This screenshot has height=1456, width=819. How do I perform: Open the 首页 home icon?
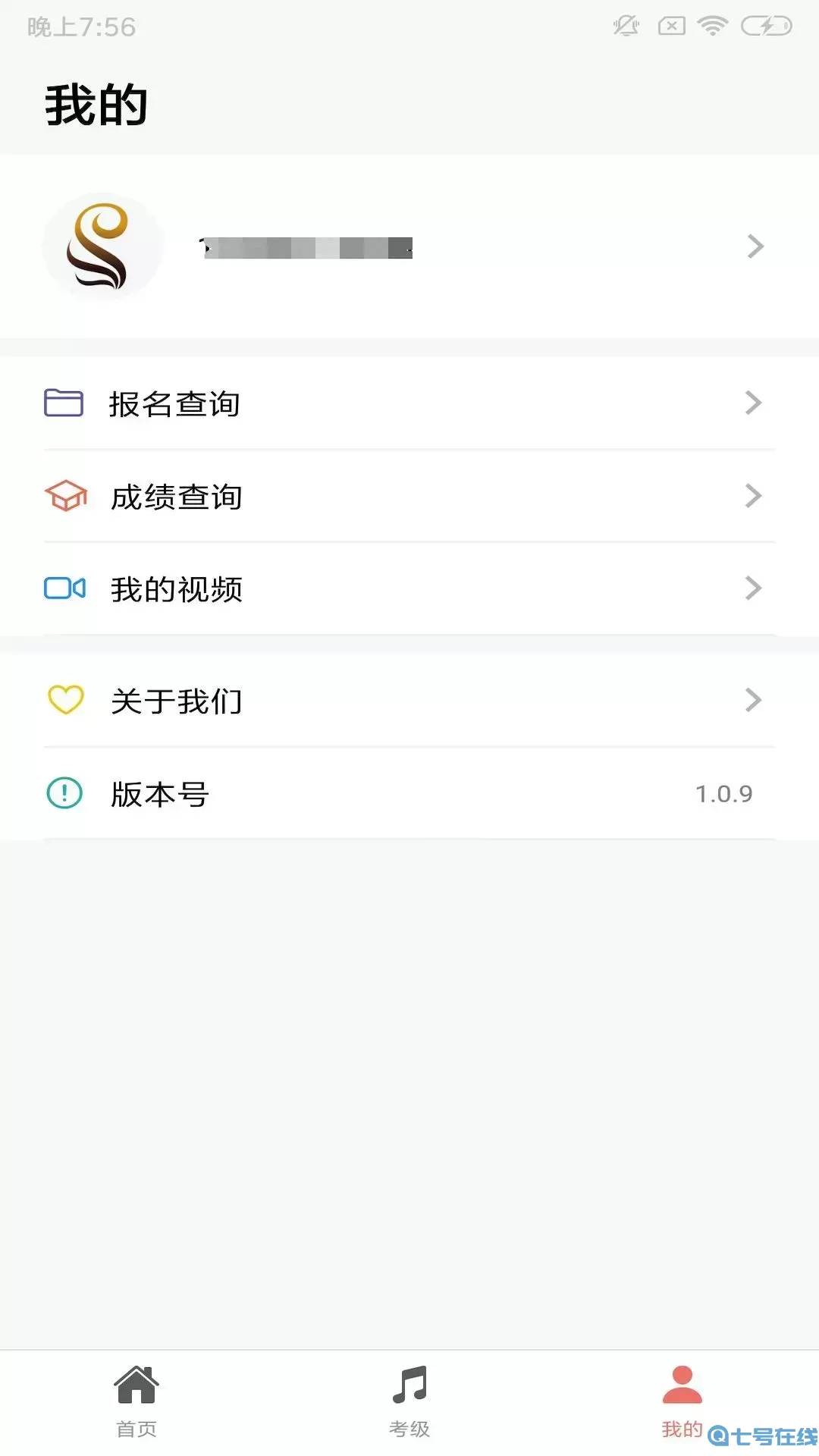(137, 1395)
